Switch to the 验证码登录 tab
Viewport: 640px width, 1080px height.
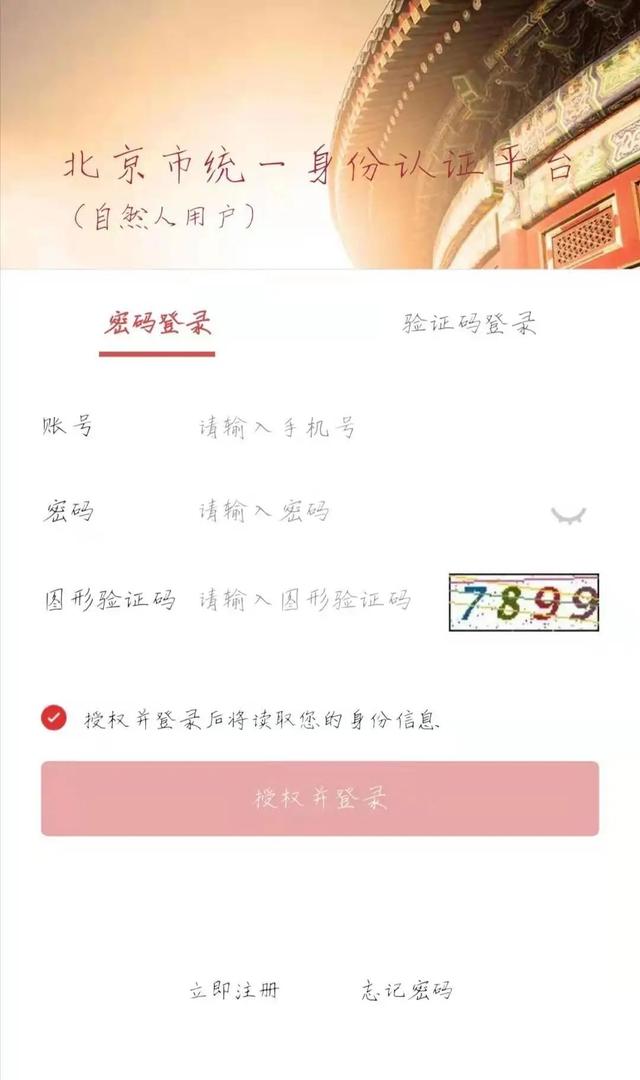coord(469,324)
